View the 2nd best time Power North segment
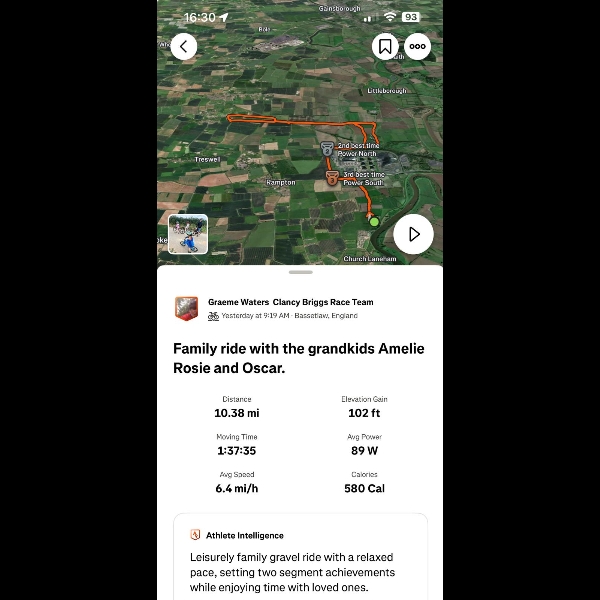This screenshot has height=600, width=600. (327, 148)
